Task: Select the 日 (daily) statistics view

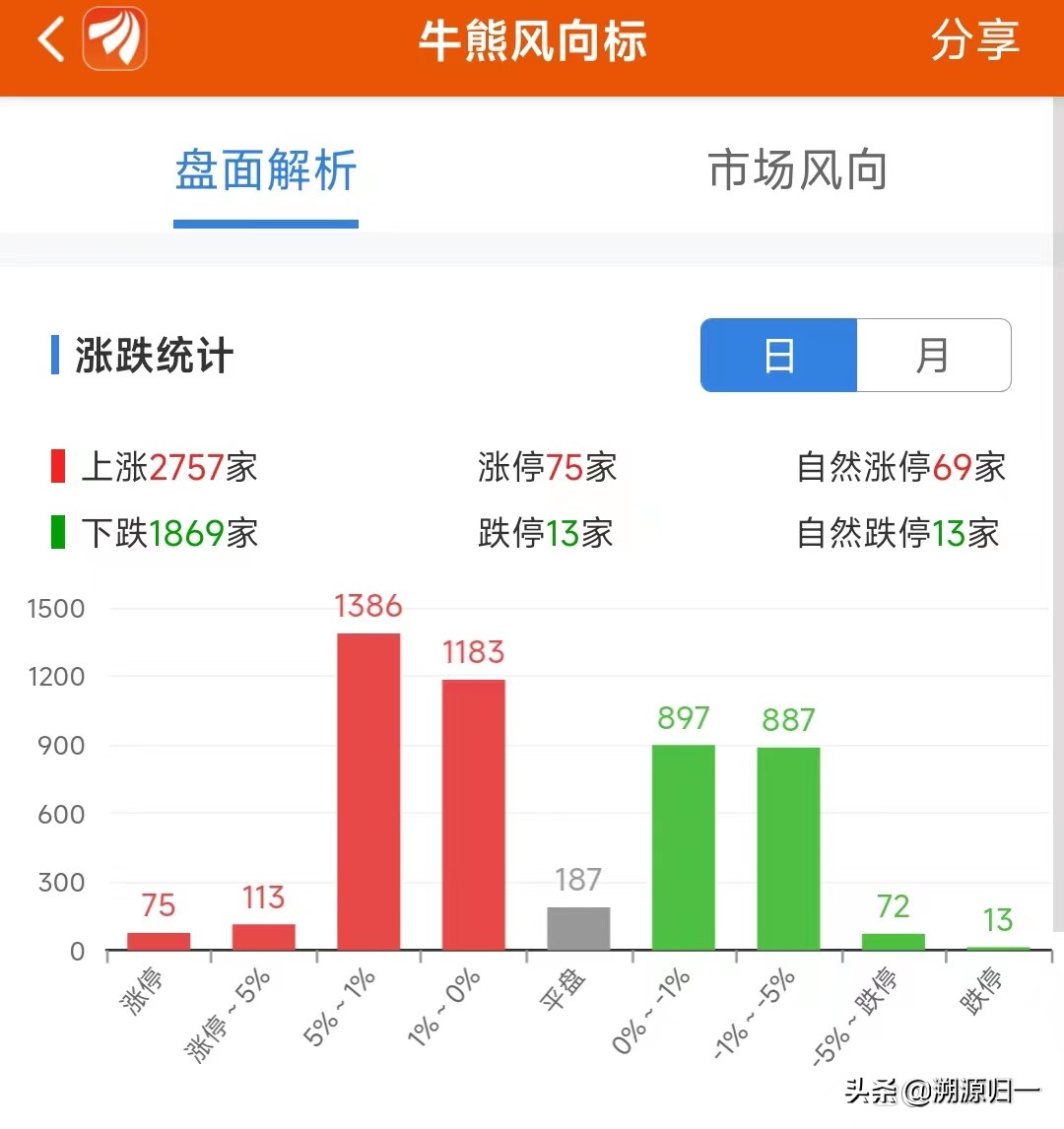Action: 778,356
